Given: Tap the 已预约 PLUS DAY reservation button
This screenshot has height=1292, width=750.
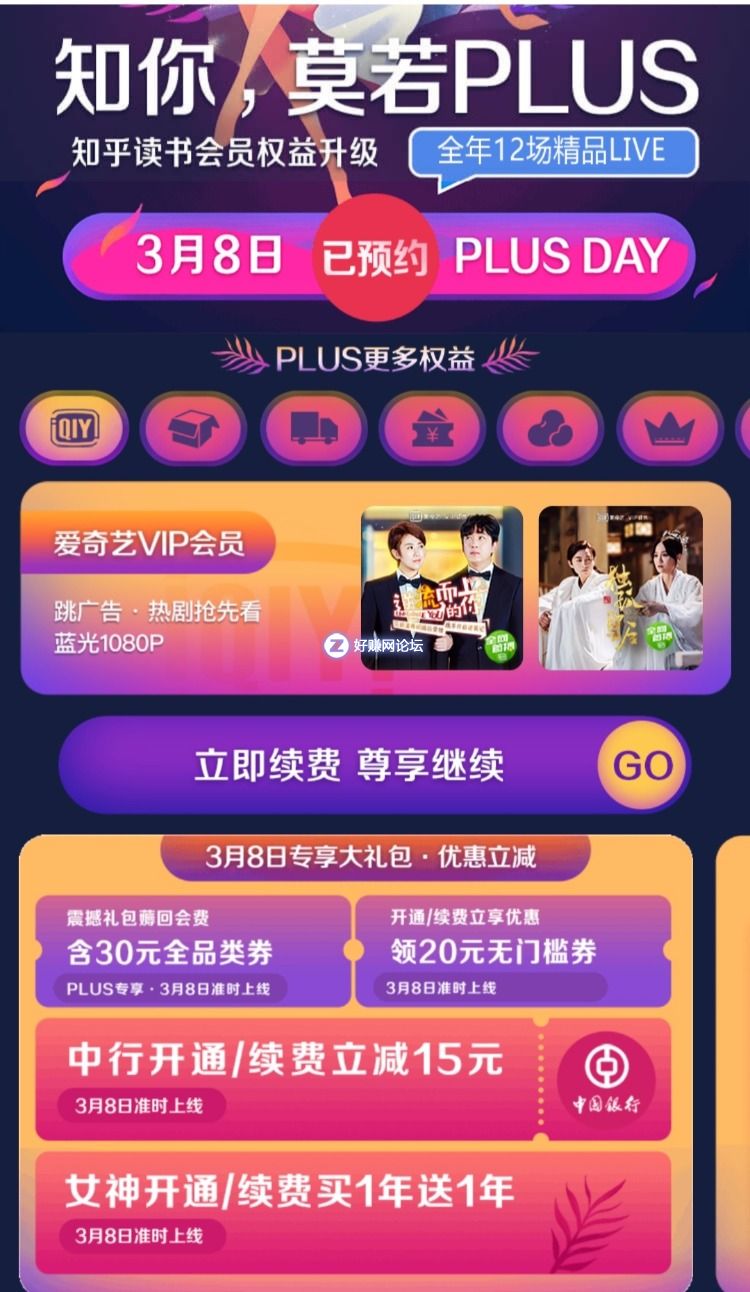Looking at the screenshot, I should [377, 258].
